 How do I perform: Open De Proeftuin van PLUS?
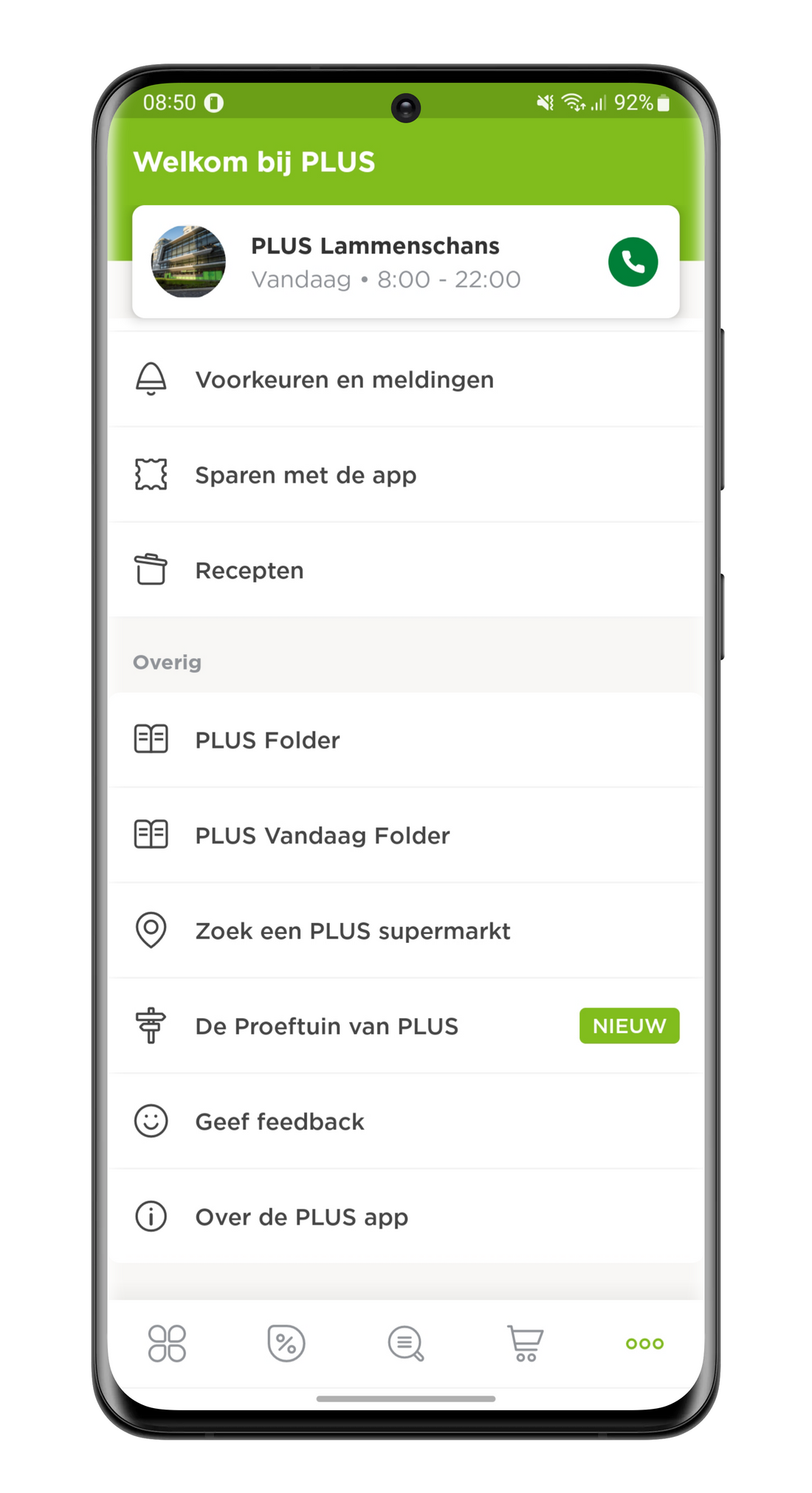405,1026
